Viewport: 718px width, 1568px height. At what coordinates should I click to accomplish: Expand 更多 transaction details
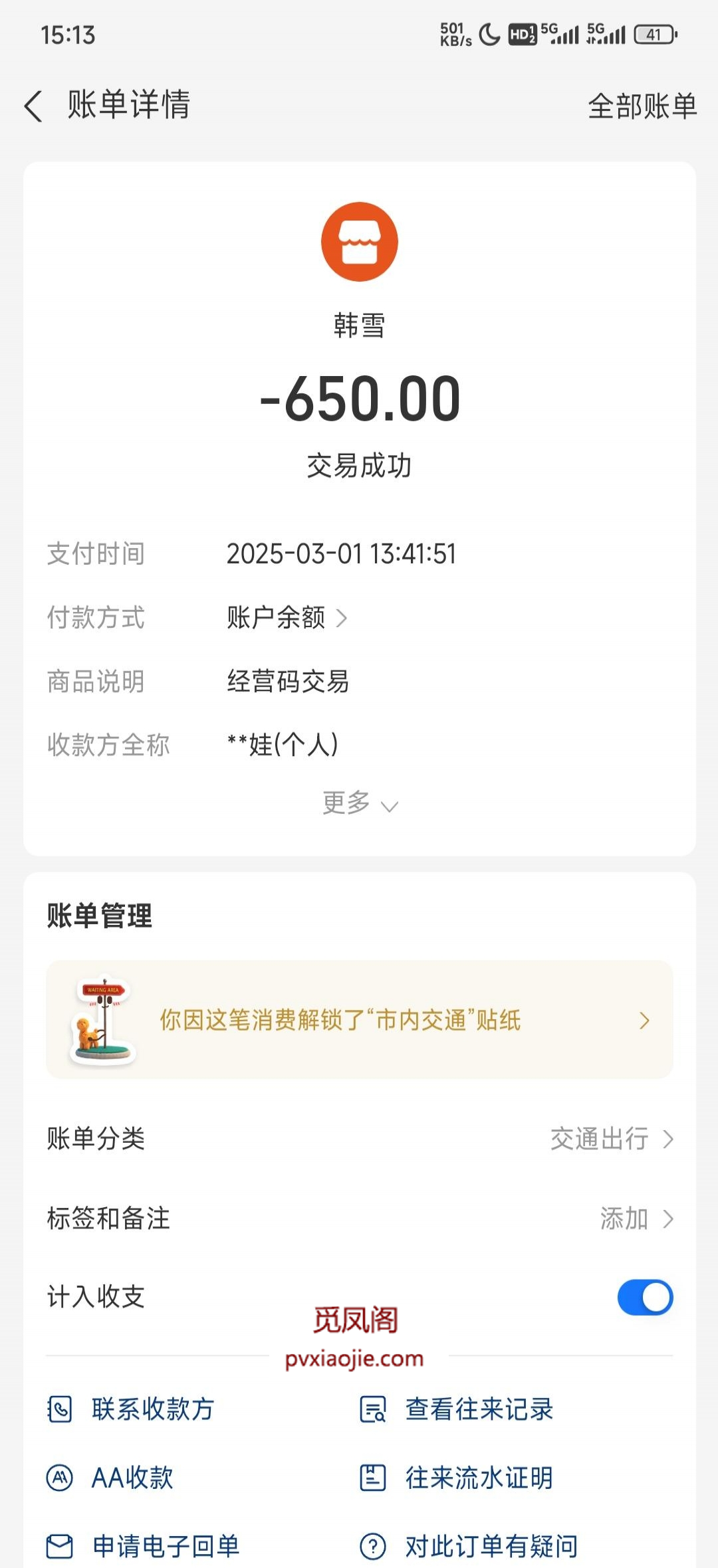(359, 804)
